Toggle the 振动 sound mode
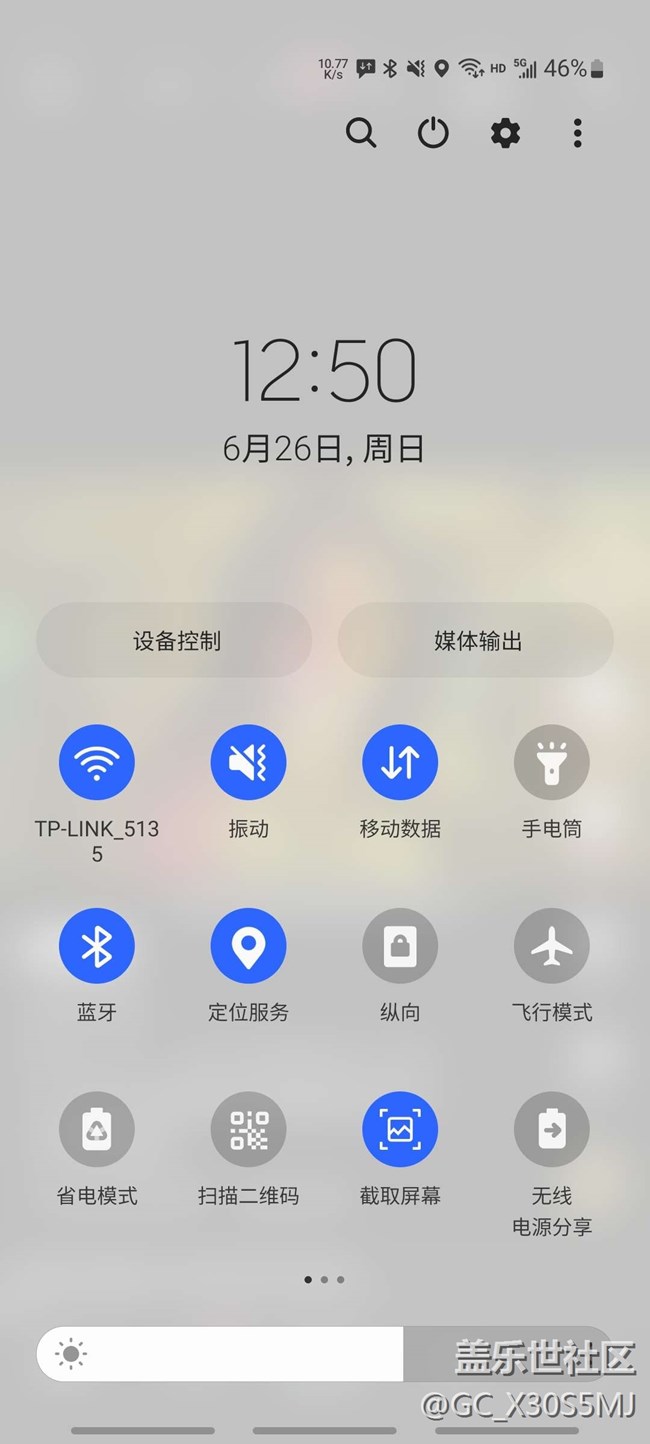The image size is (650, 1444). tap(248, 763)
